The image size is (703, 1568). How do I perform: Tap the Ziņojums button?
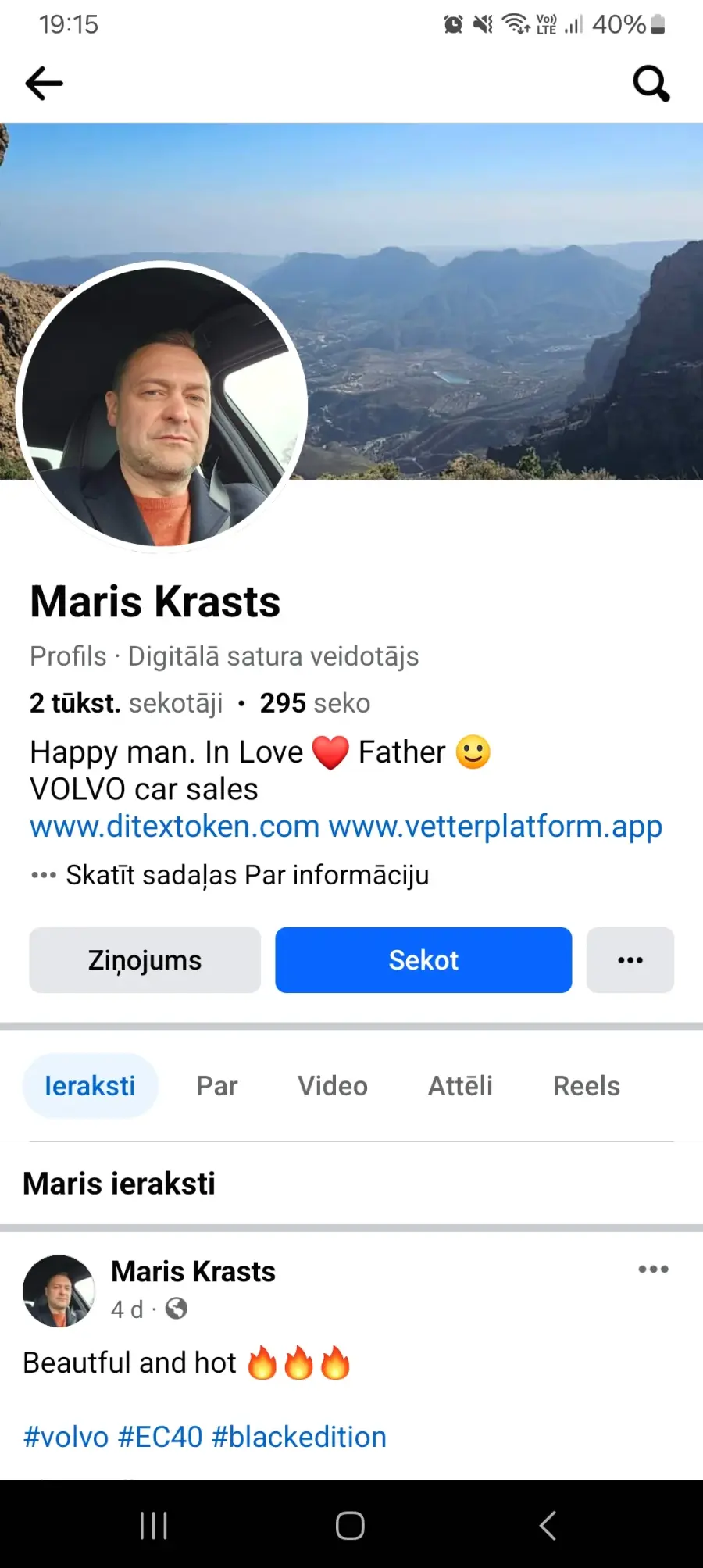coord(145,960)
